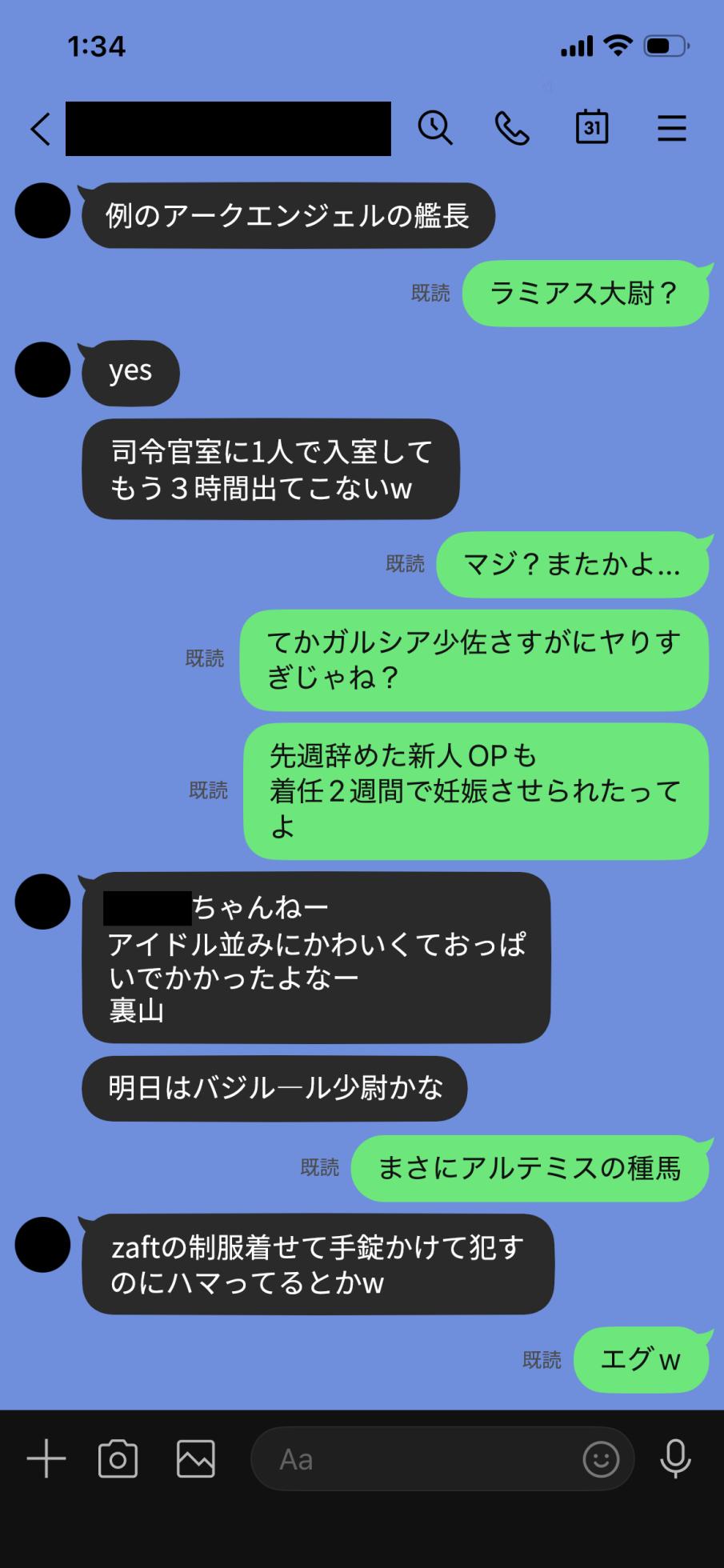The height and width of the screenshot is (1568, 724).
Task: Open the plus attachment menu
Action: 46,1458
